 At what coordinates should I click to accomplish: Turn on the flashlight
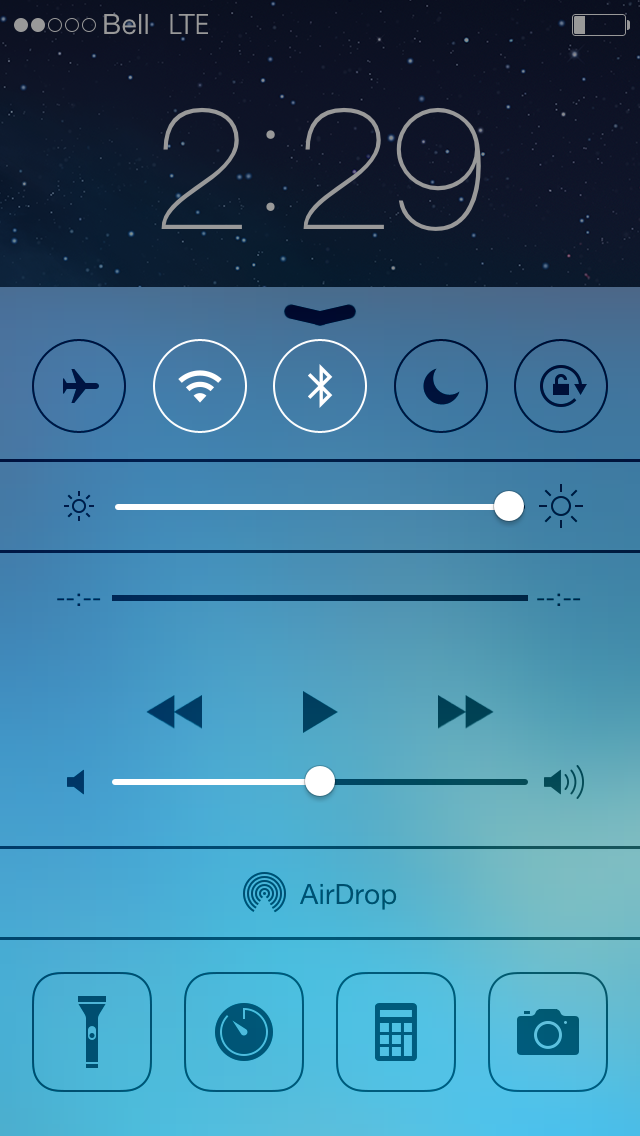[x=92, y=1032]
